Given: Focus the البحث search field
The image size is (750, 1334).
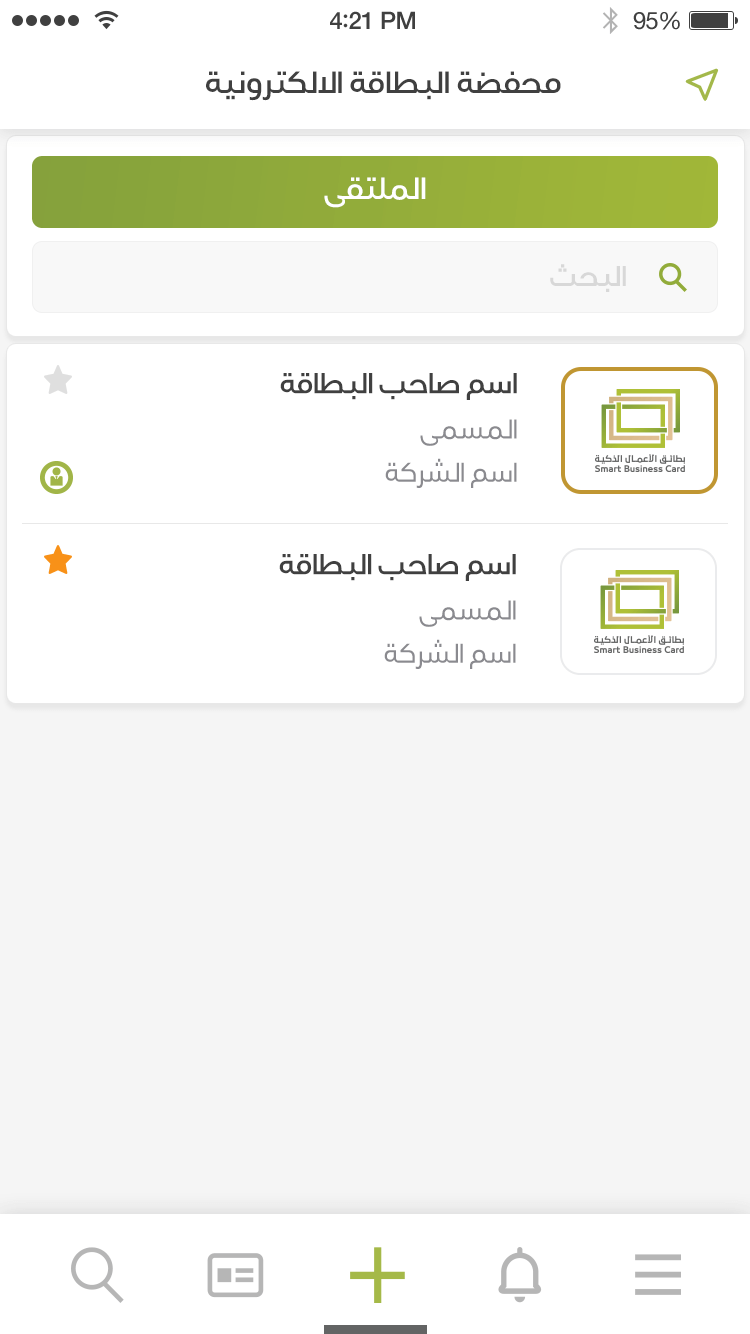Looking at the screenshot, I should [x=375, y=277].
